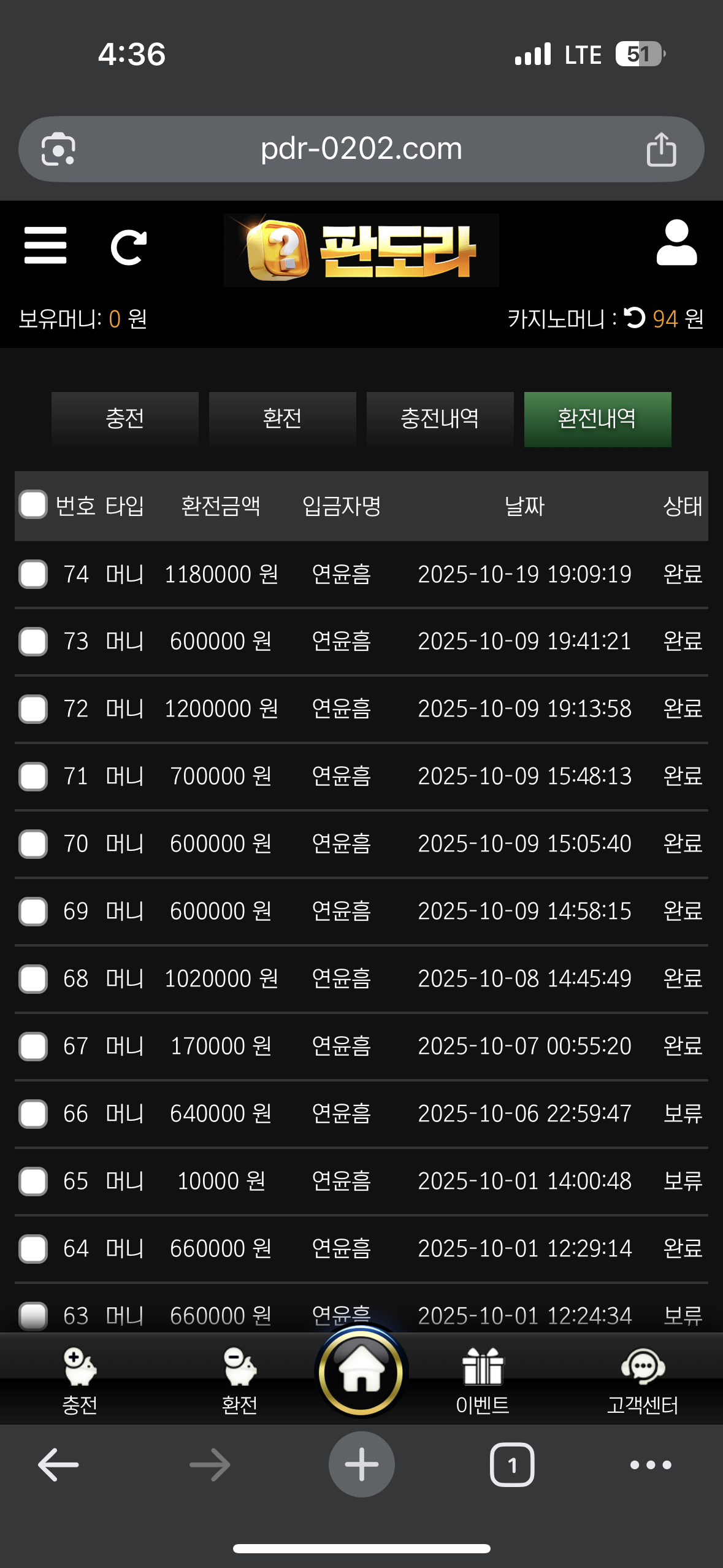Open 이벤트 in the bottom bar

483,1380
